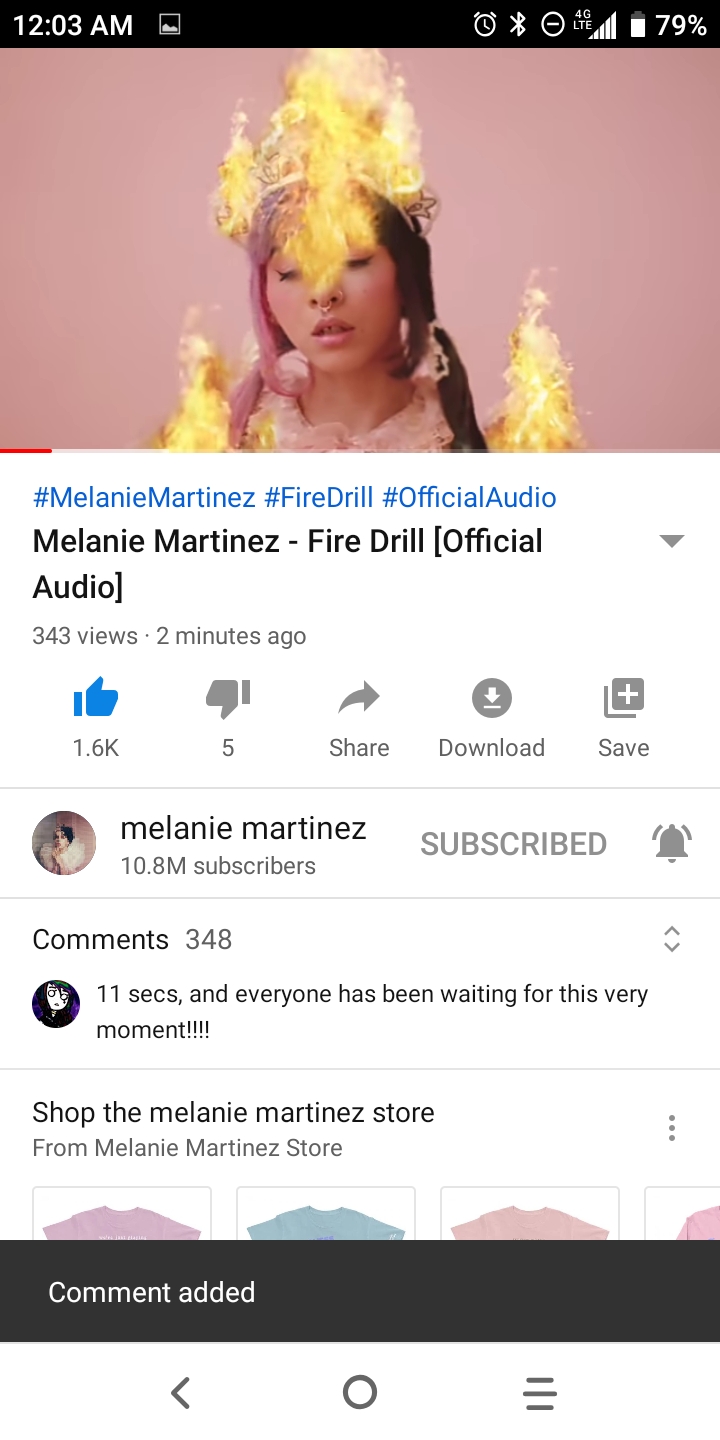Dislike the Fire Drill video
This screenshot has width=720, height=1440.
228,699
